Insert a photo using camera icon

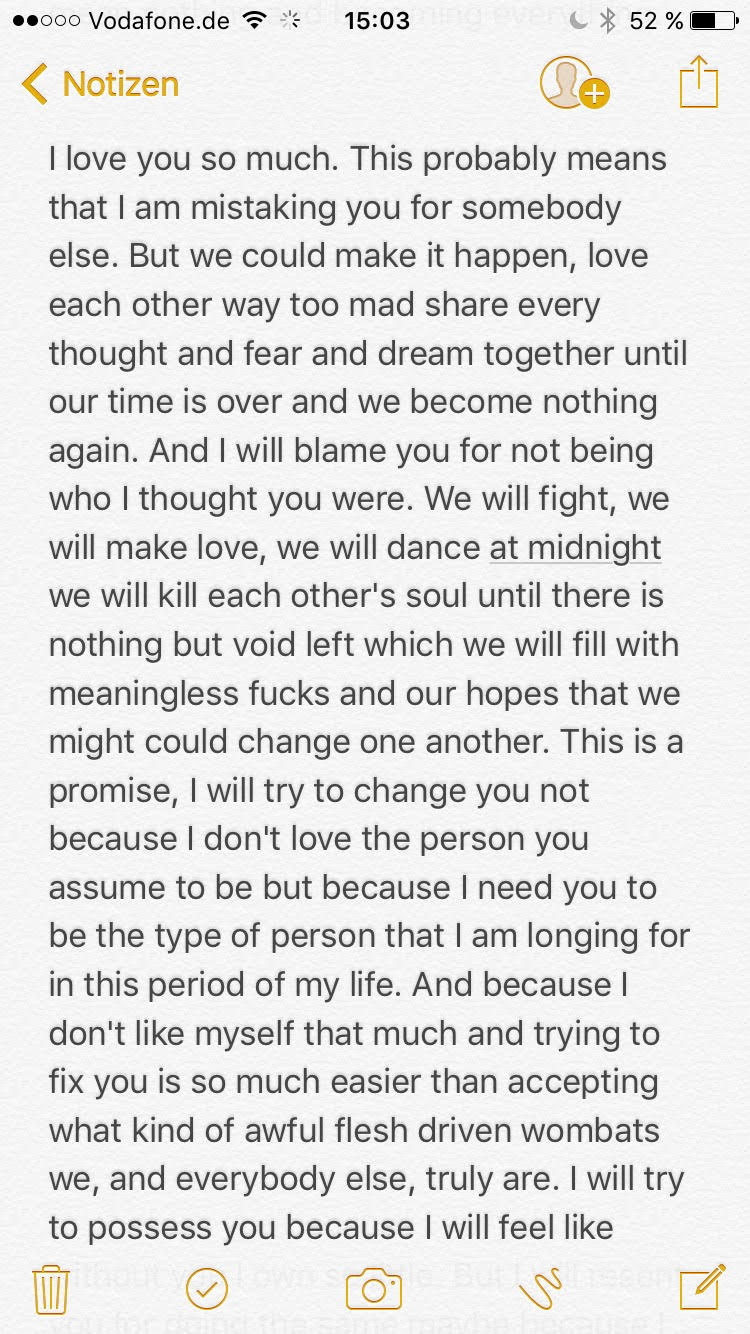pos(374,1289)
